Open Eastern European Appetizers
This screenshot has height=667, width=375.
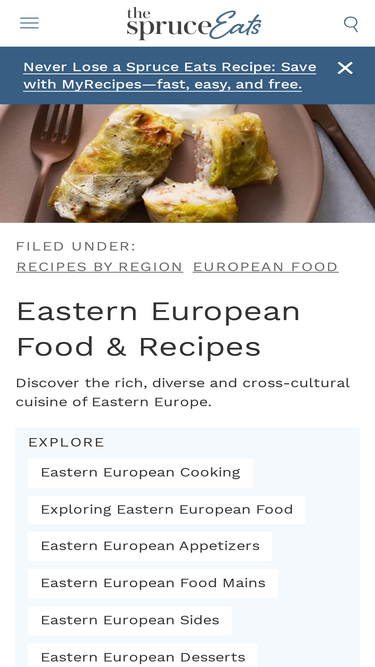(x=150, y=546)
